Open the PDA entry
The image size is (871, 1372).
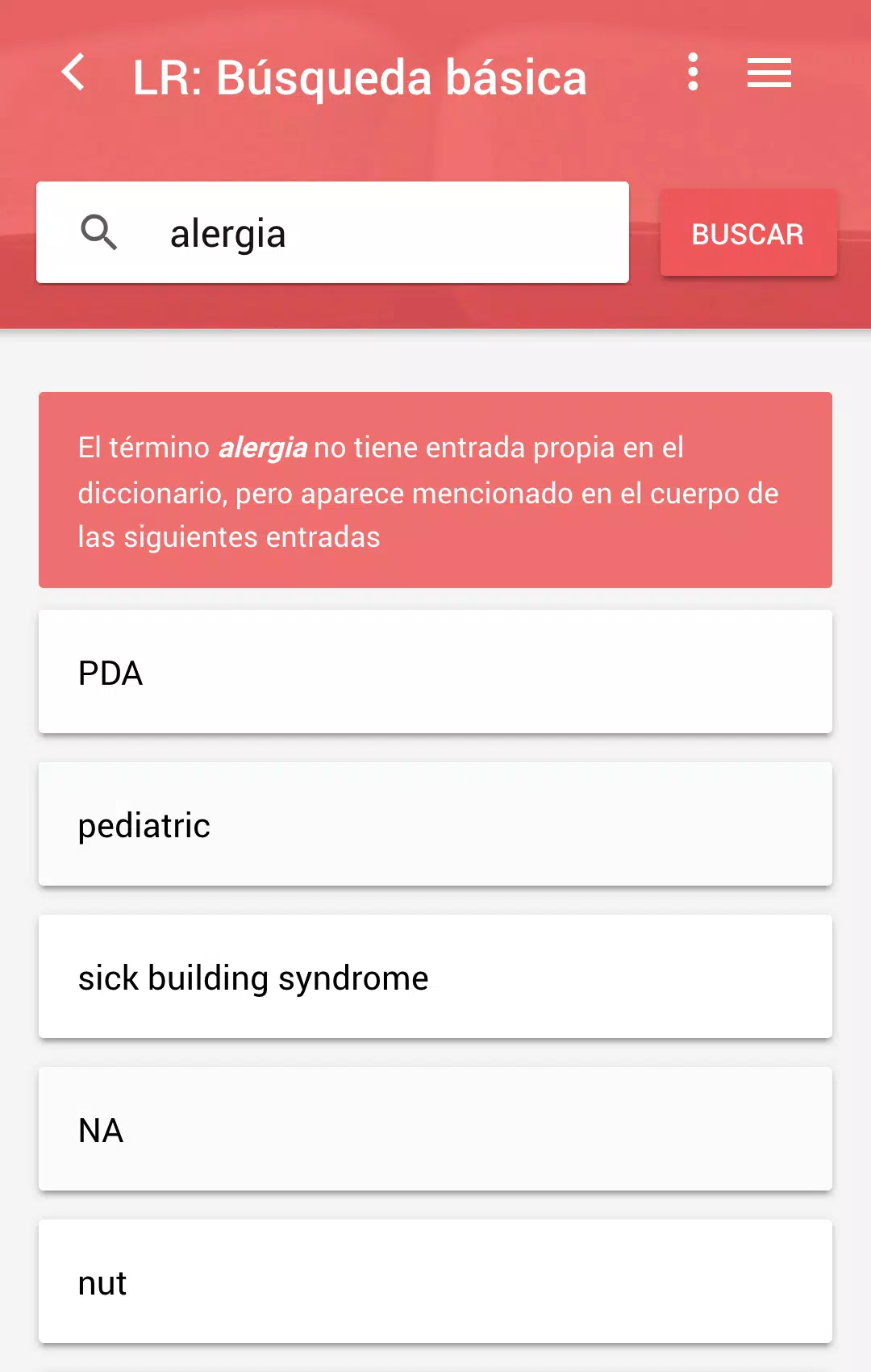(435, 672)
